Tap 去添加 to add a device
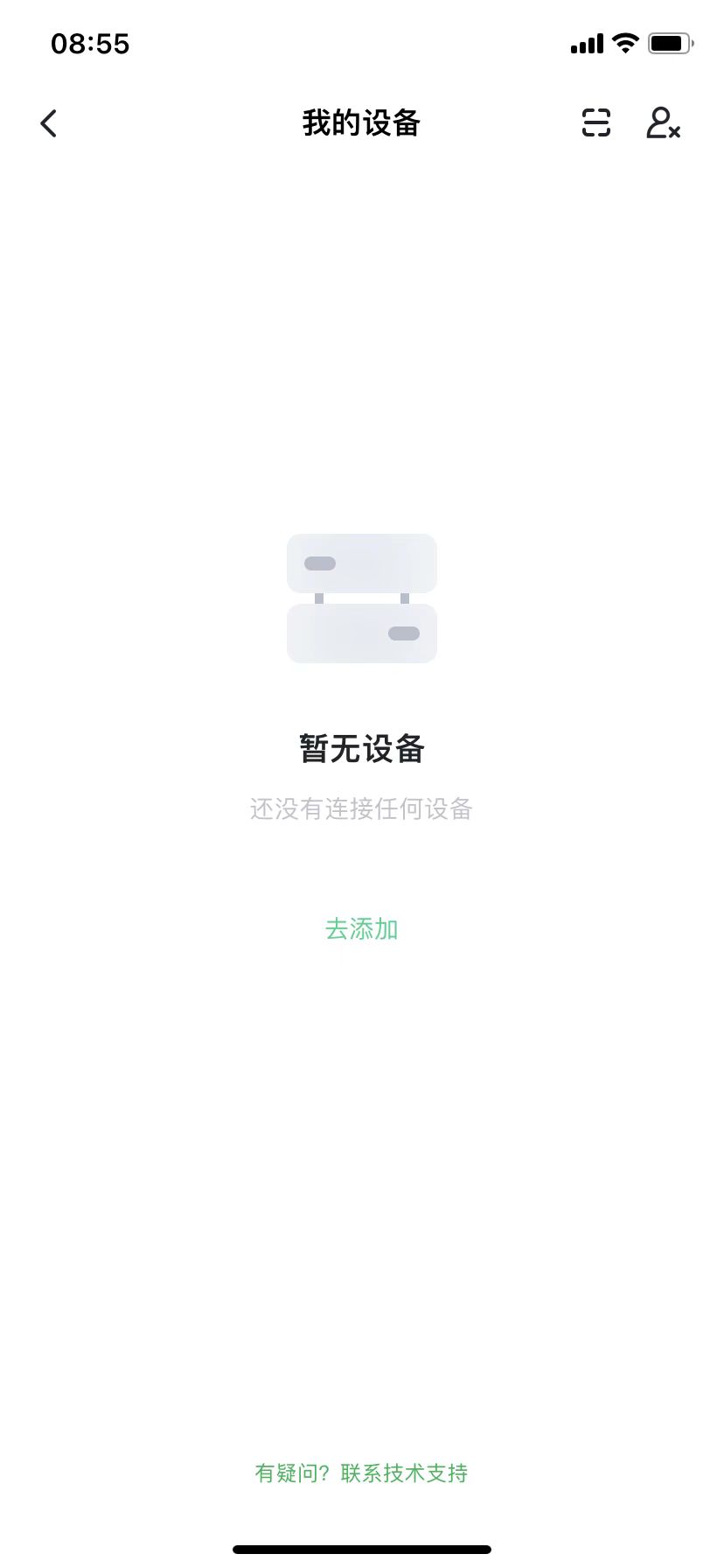The width and height of the screenshot is (724, 1568). 362,929
